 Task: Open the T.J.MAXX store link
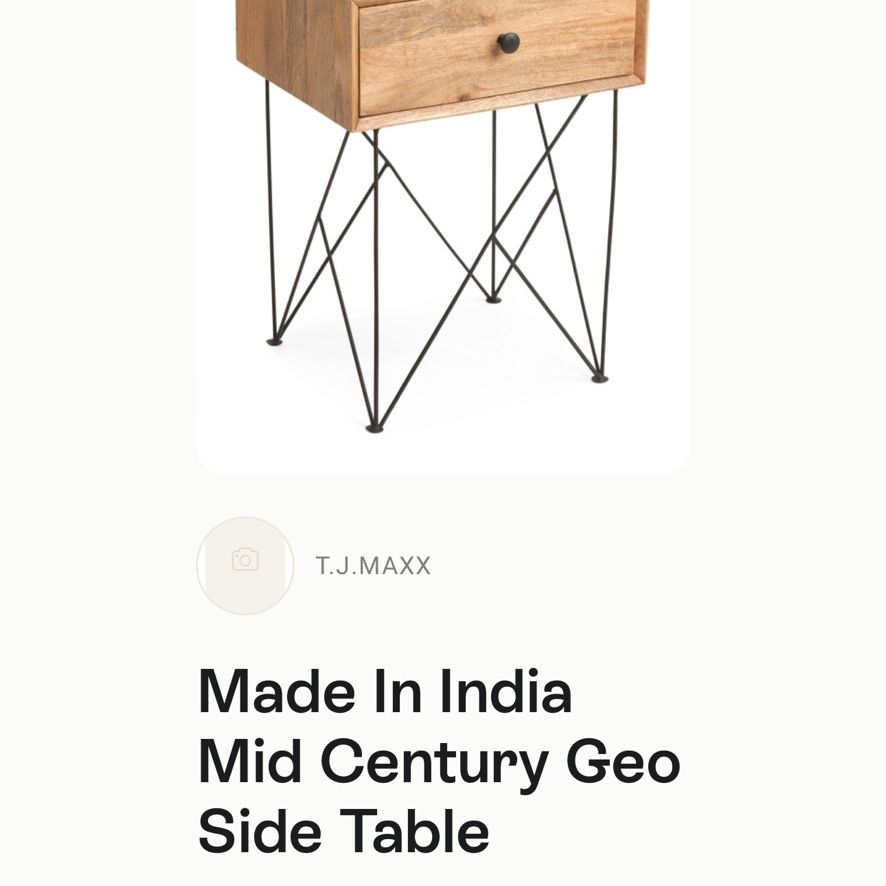point(373,566)
